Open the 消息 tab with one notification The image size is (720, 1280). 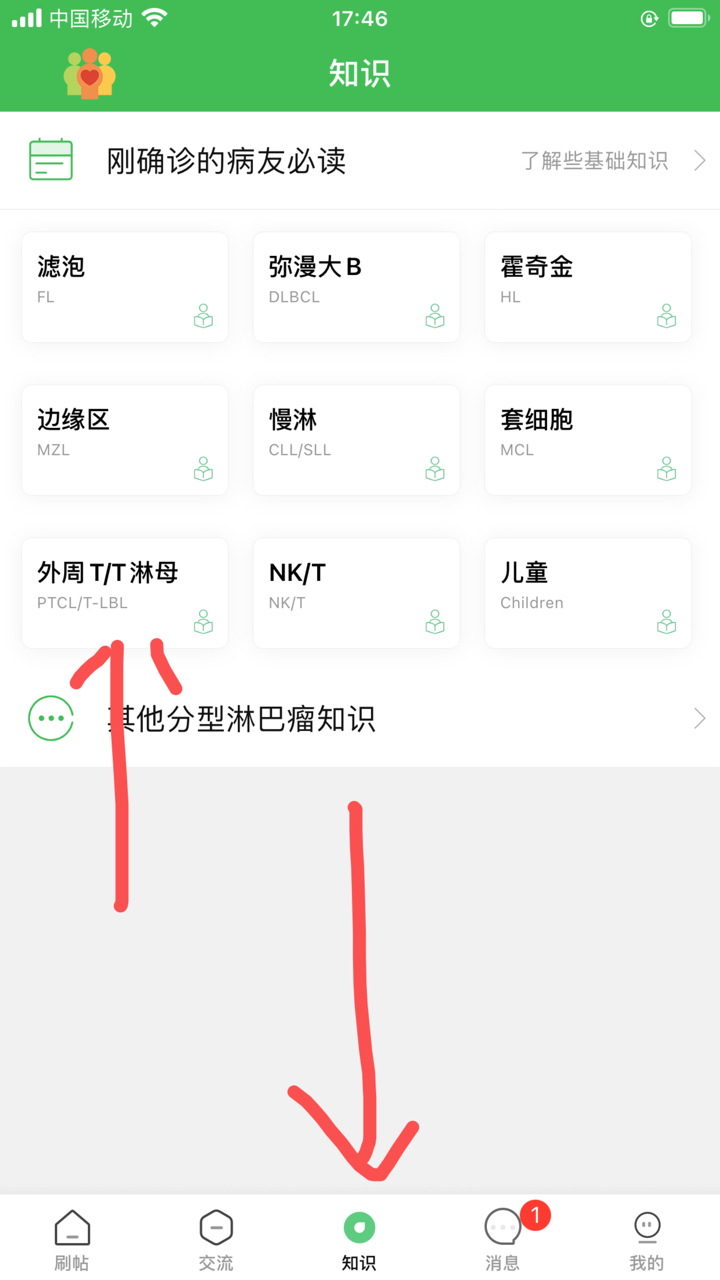[x=503, y=1240]
